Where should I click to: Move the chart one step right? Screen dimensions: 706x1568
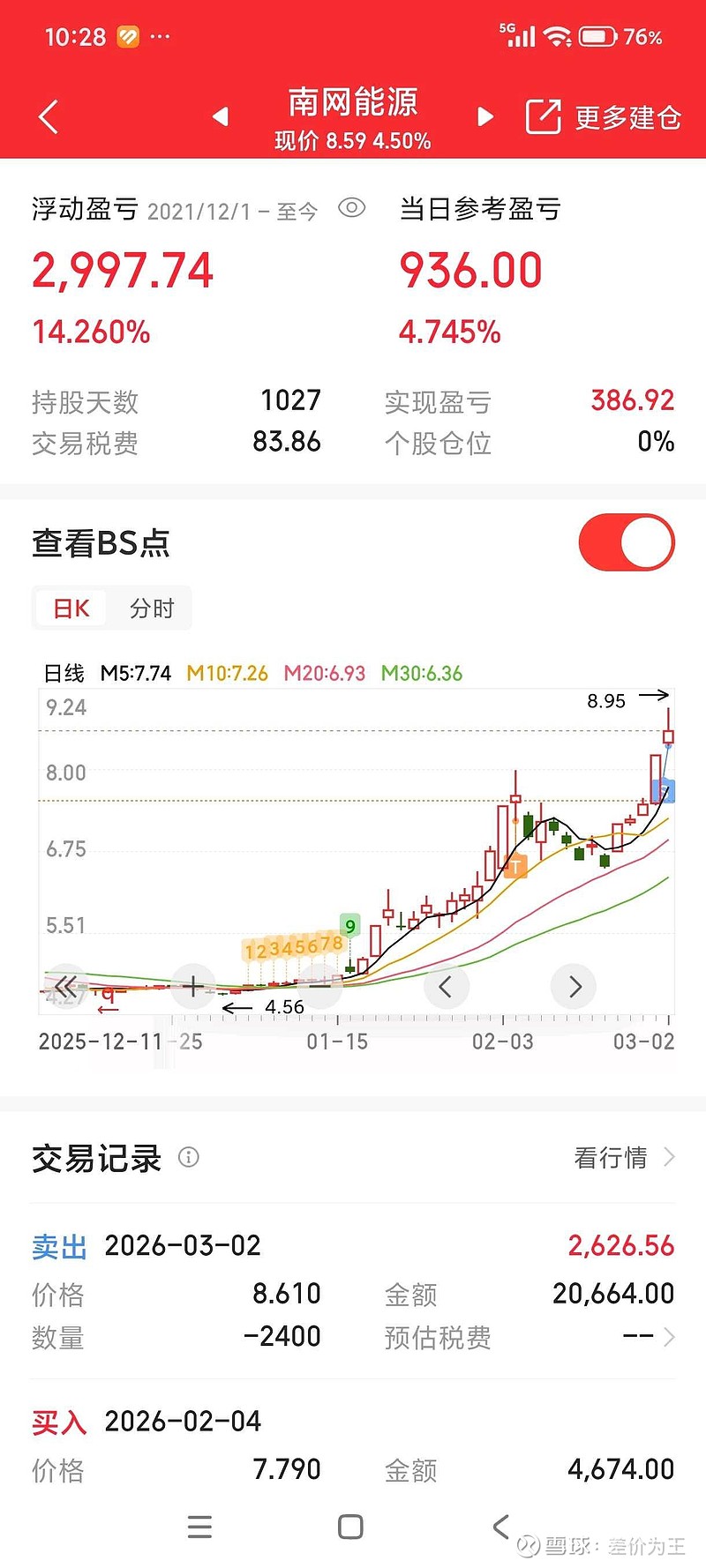(574, 986)
